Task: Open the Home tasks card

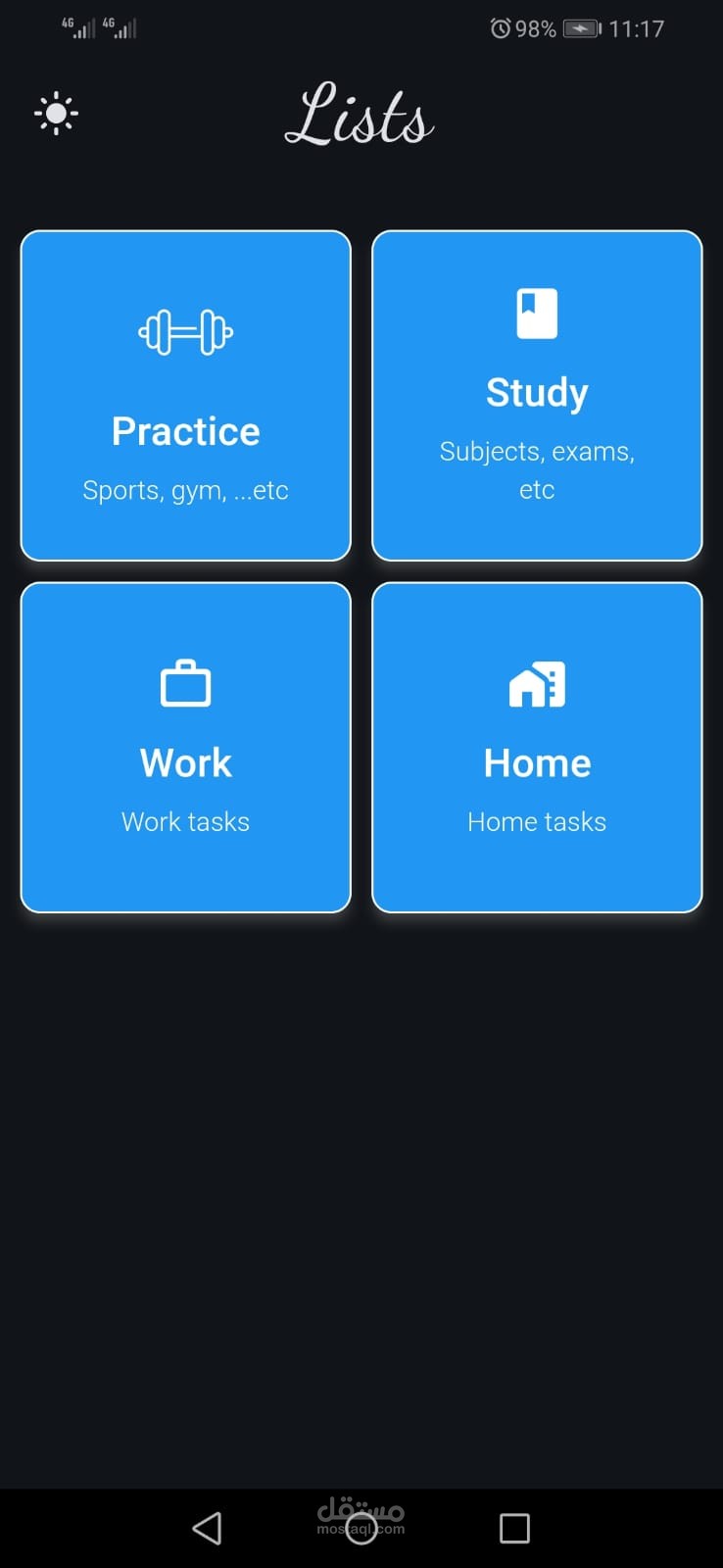Action: (x=537, y=748)
